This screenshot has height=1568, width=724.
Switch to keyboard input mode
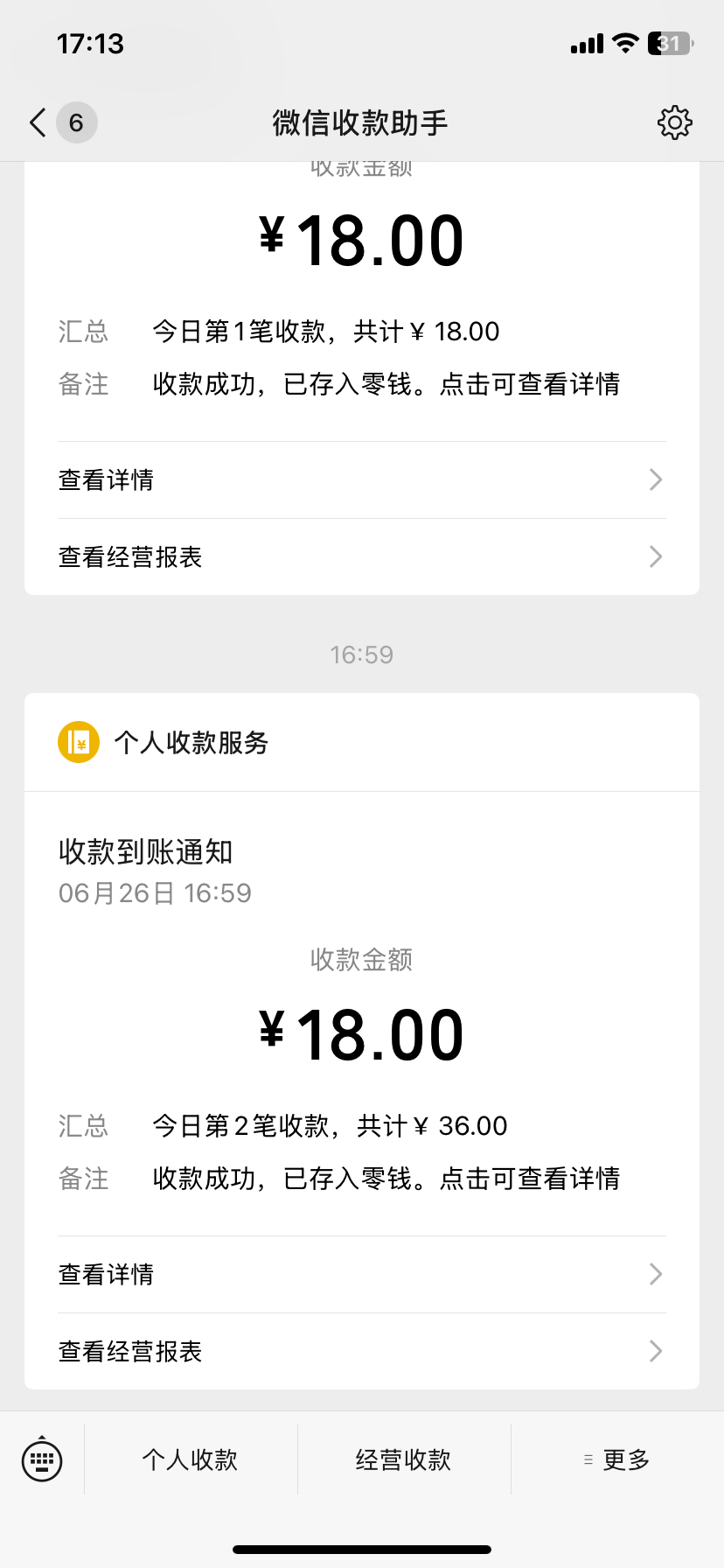click(42, 1459)
